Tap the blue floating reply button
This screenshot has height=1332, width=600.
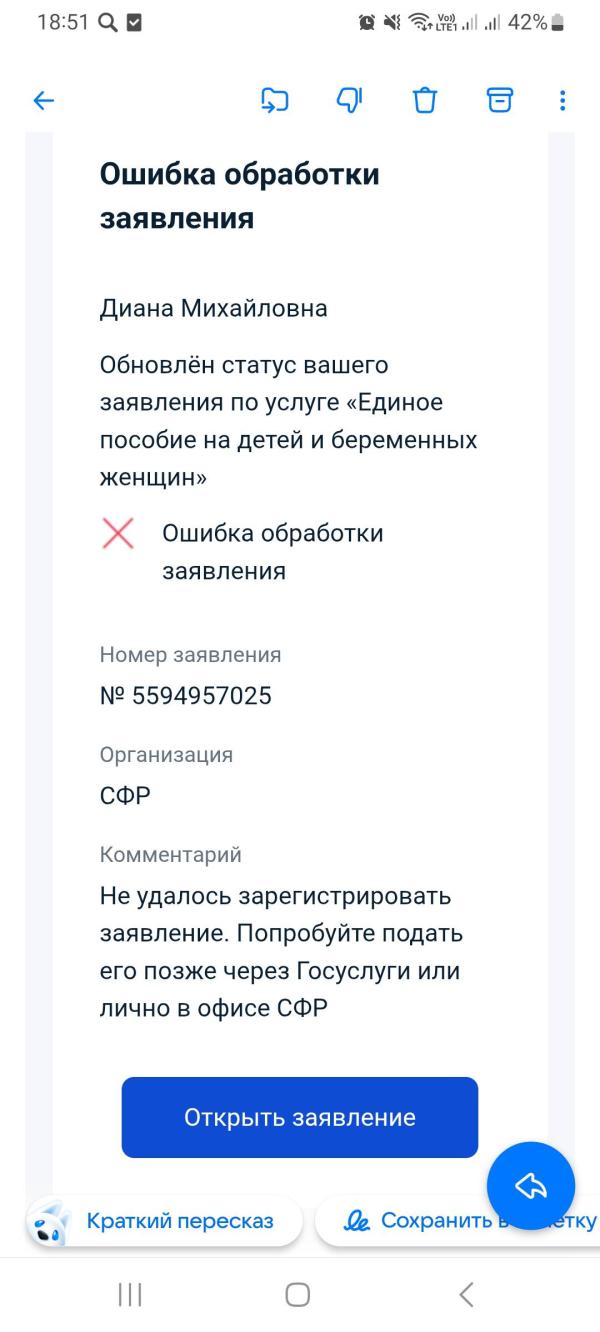pyautogui.click(x=531, y=1186)
